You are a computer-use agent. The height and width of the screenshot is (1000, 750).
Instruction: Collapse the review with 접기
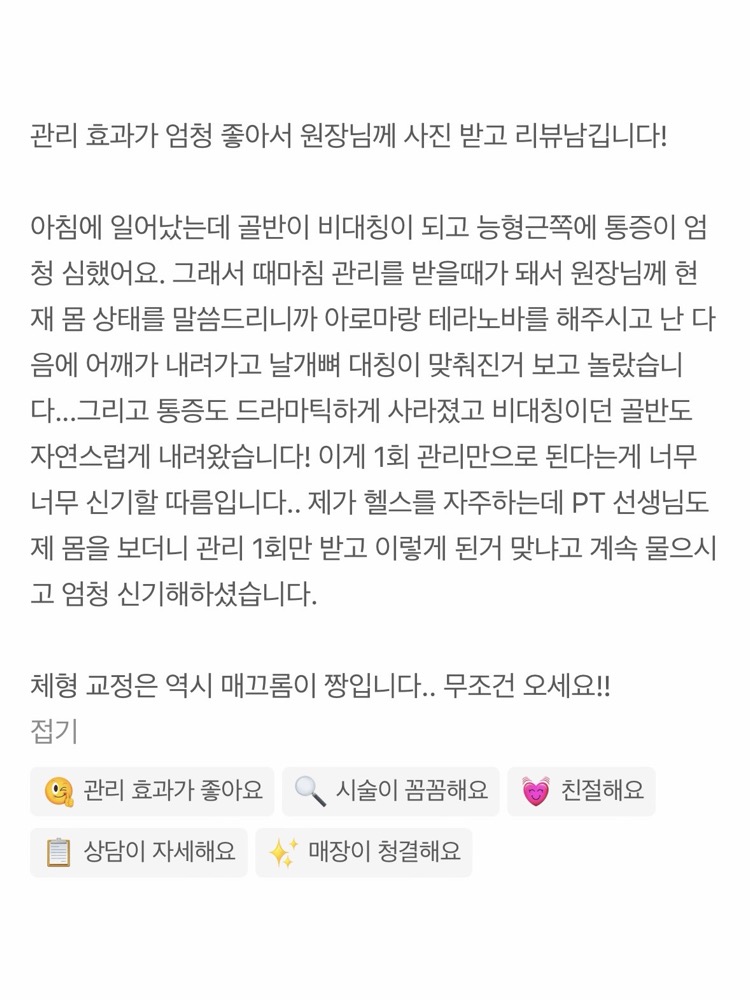(x=54, y=732)
